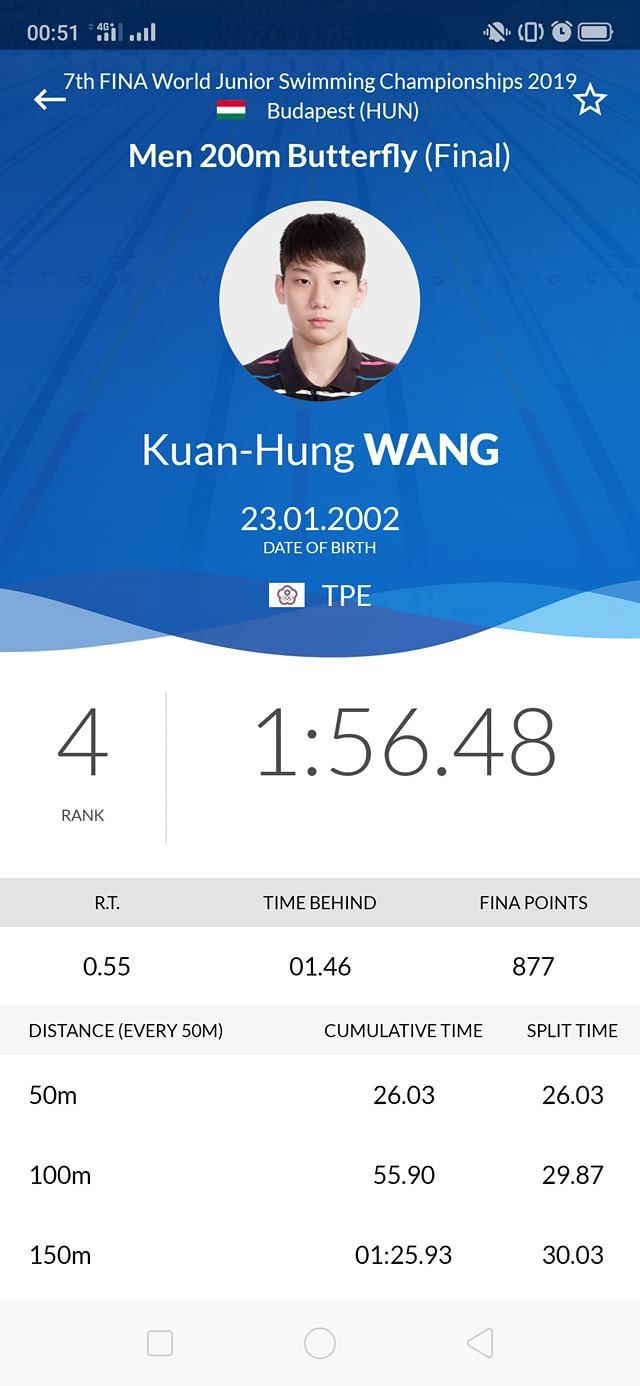Tap the system back button
The image size is (640, 1386).
(480, 1343)
